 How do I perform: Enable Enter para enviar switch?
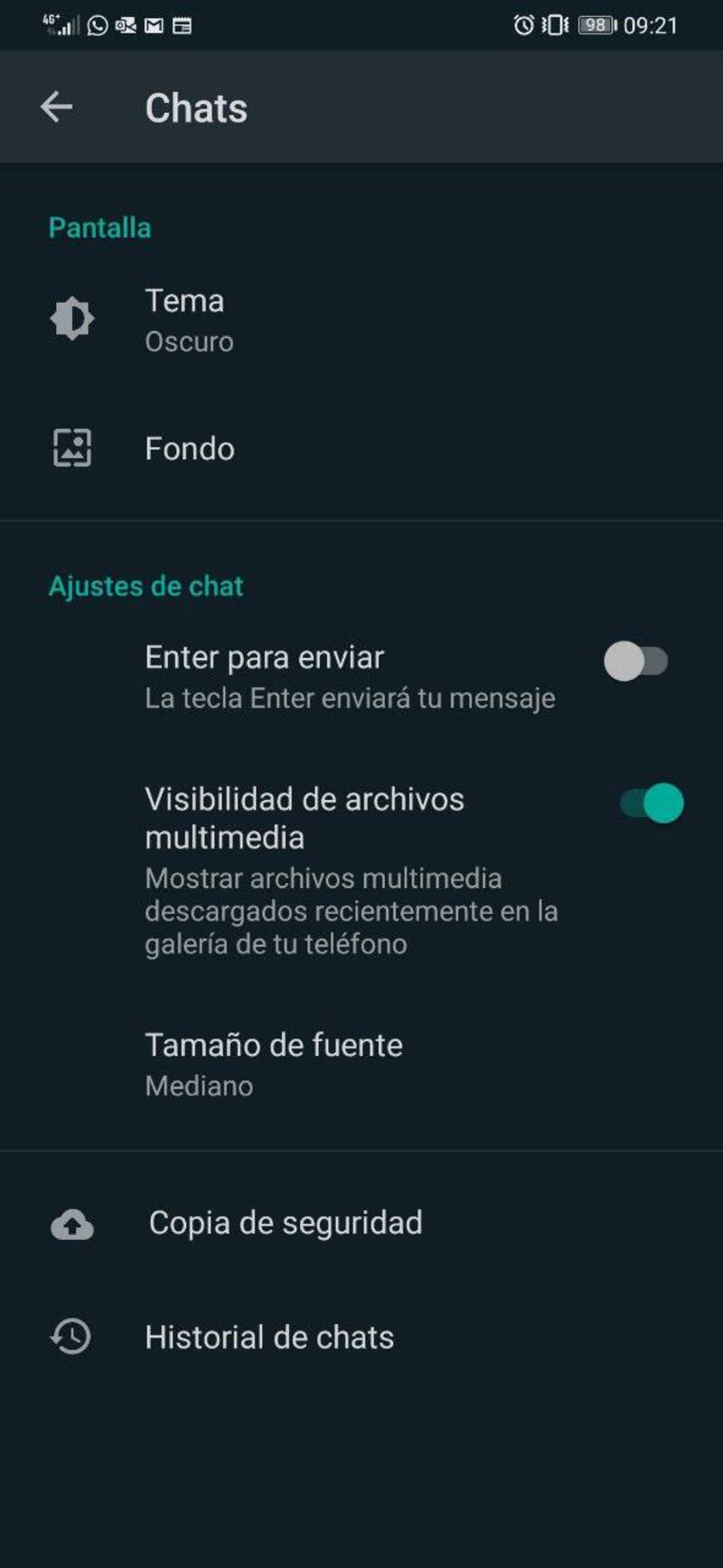[x=635, y=662]
